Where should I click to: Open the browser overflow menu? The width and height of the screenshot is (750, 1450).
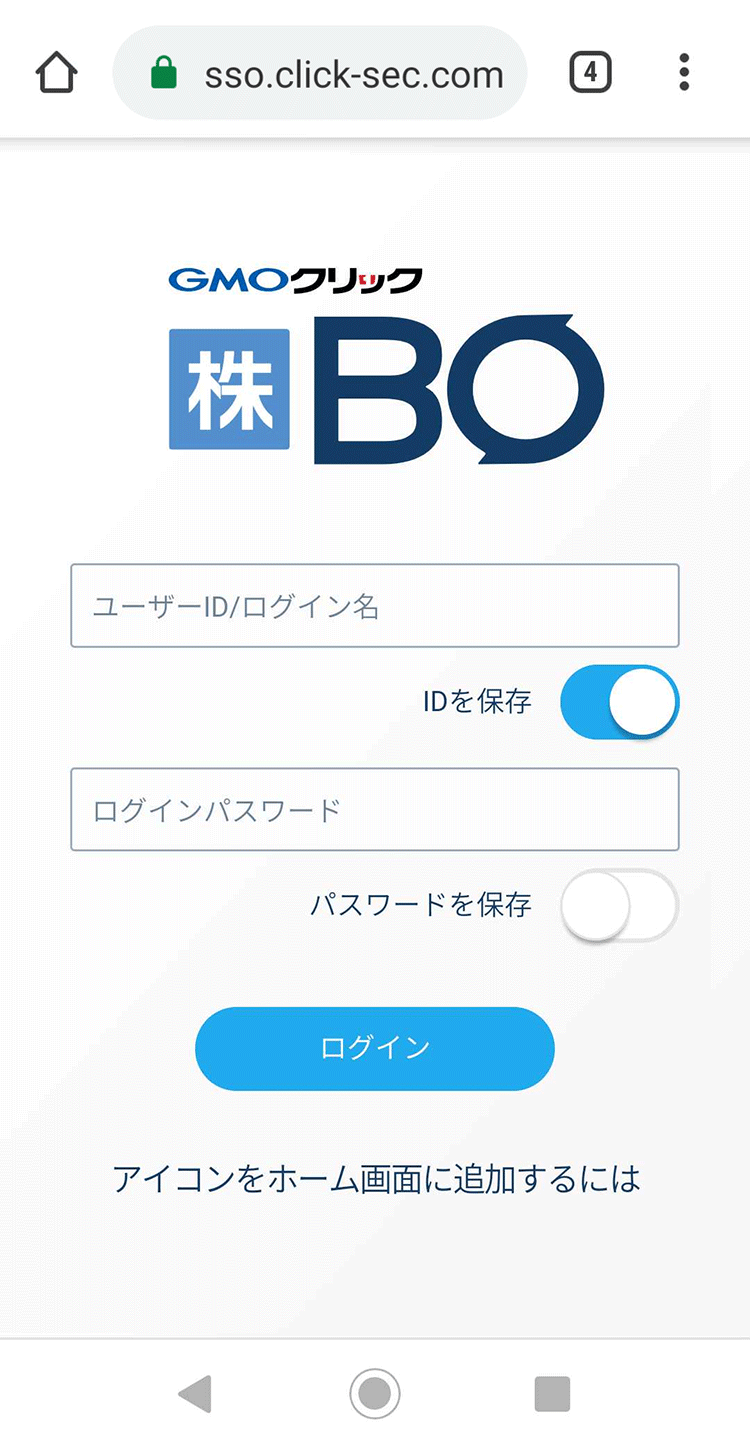(684, 73)
